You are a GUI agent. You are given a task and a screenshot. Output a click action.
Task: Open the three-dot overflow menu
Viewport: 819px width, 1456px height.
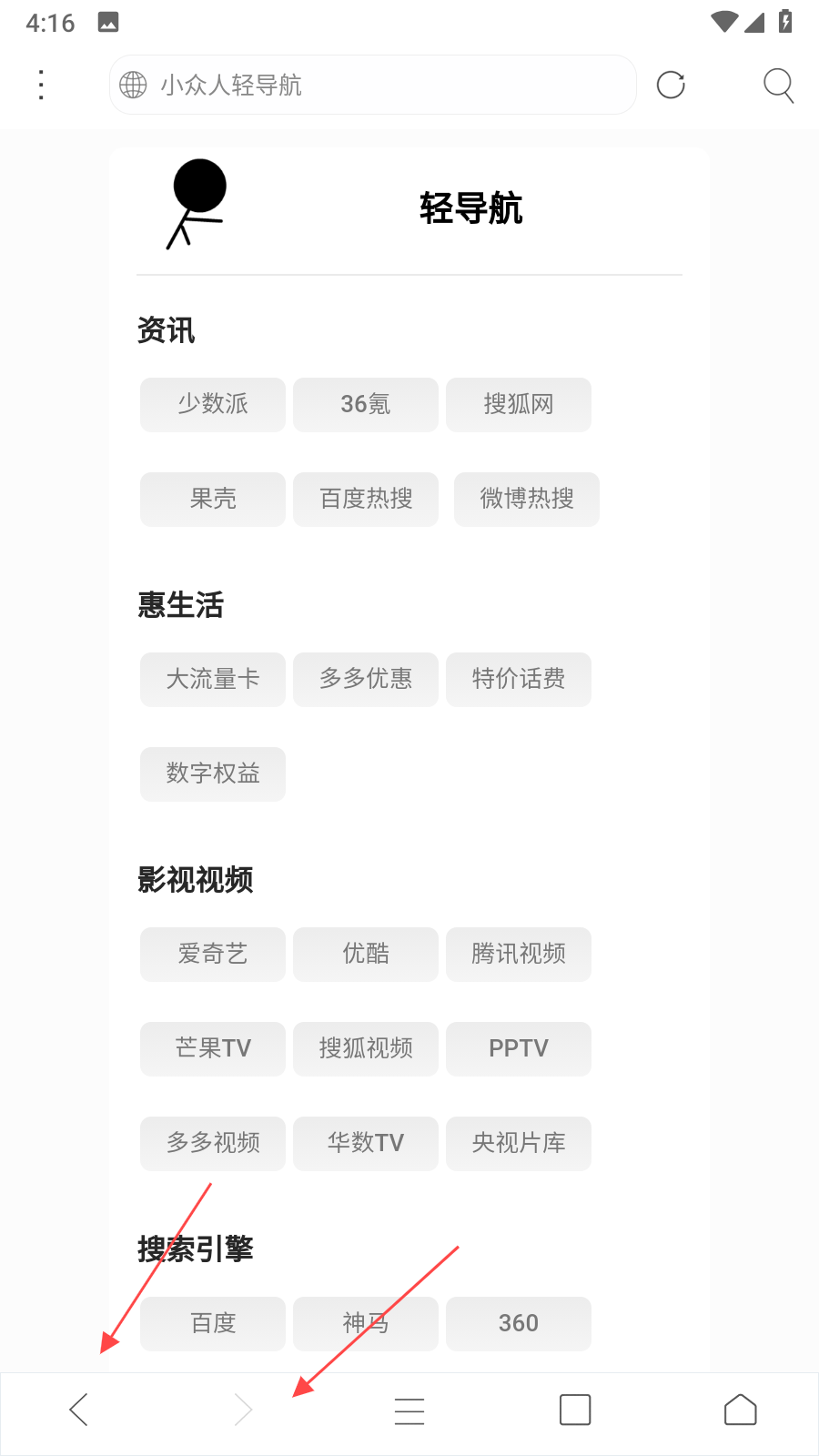(x=41, y=85)
